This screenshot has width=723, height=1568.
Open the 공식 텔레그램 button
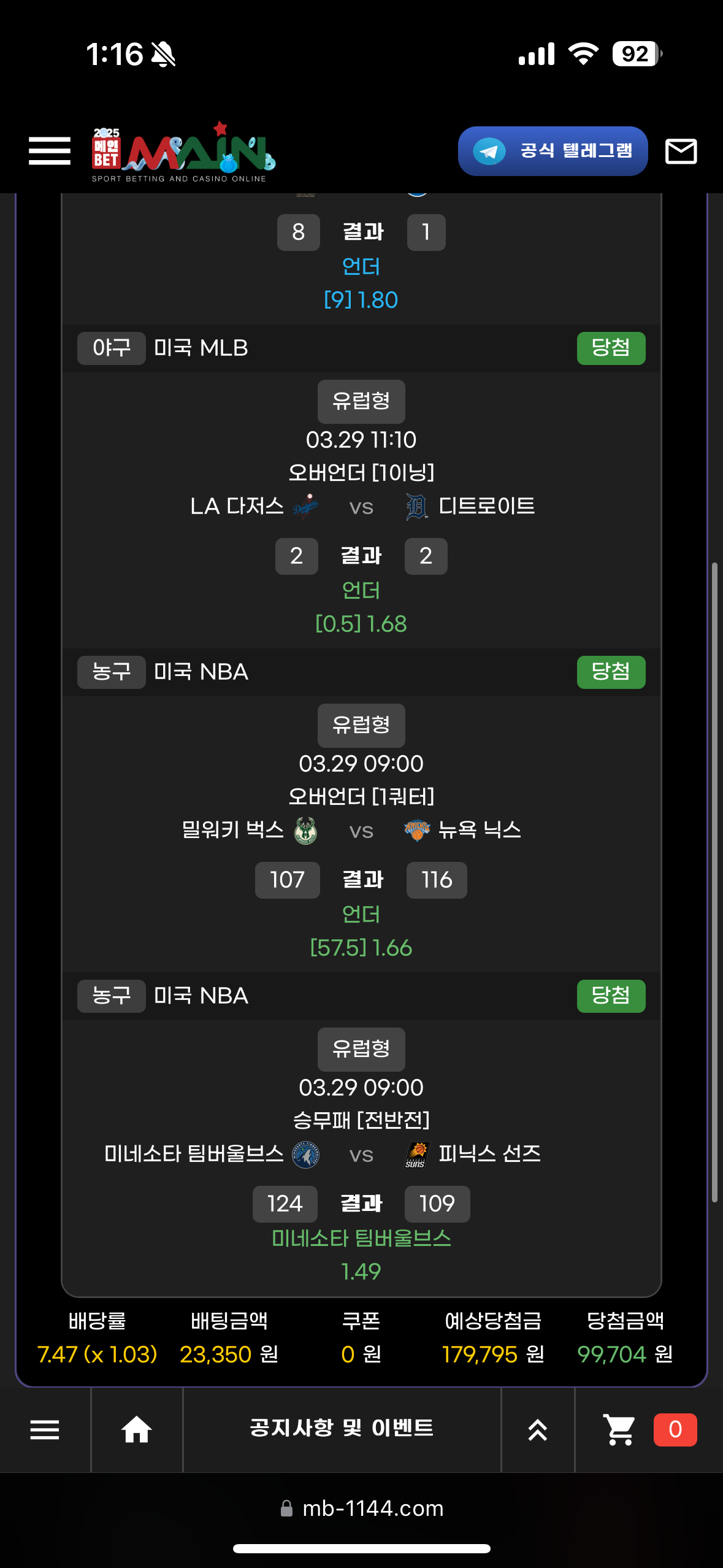coord(553,151)
